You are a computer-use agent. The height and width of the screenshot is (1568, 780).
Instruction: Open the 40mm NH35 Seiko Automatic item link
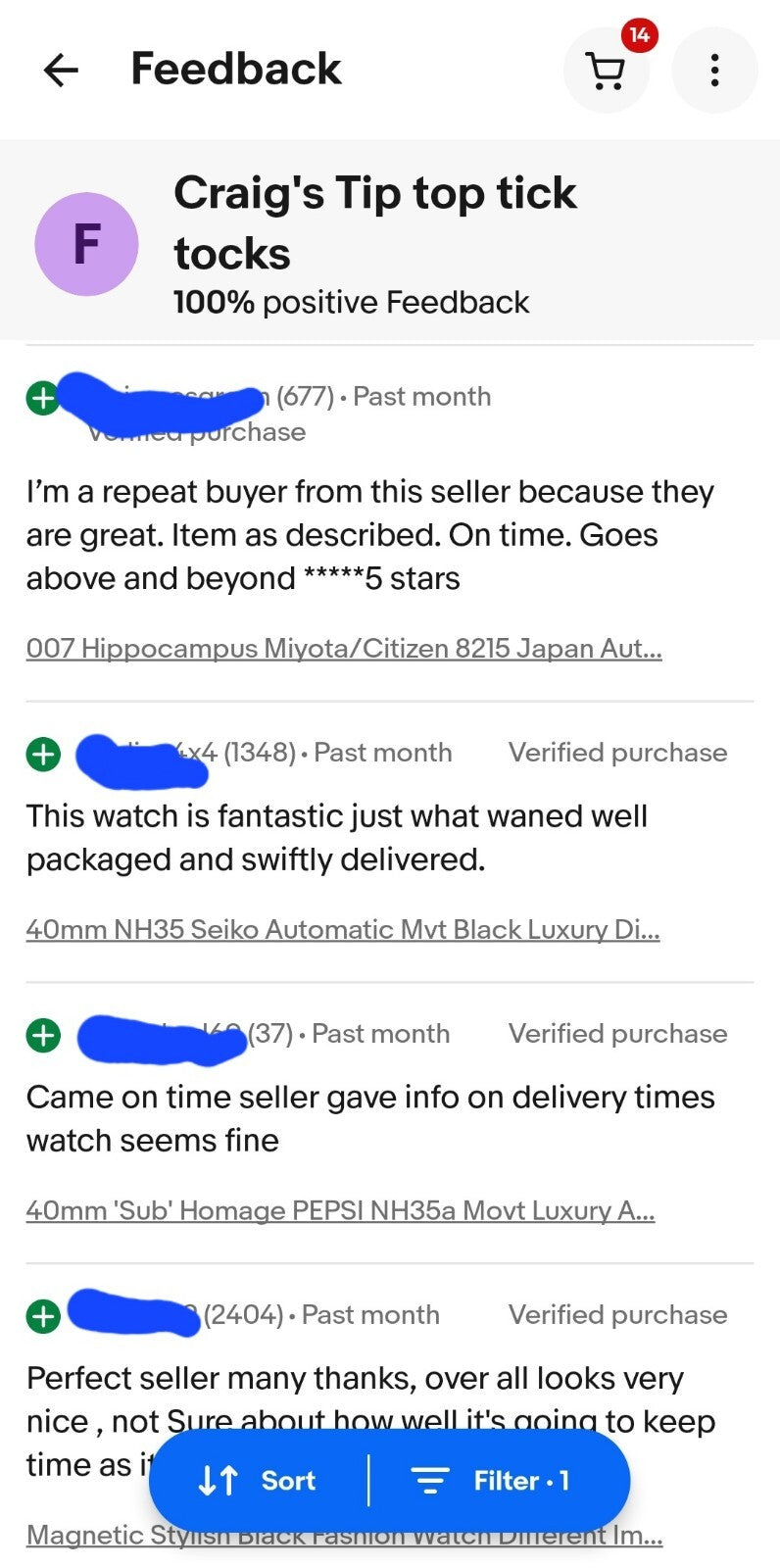pos(342,930)
